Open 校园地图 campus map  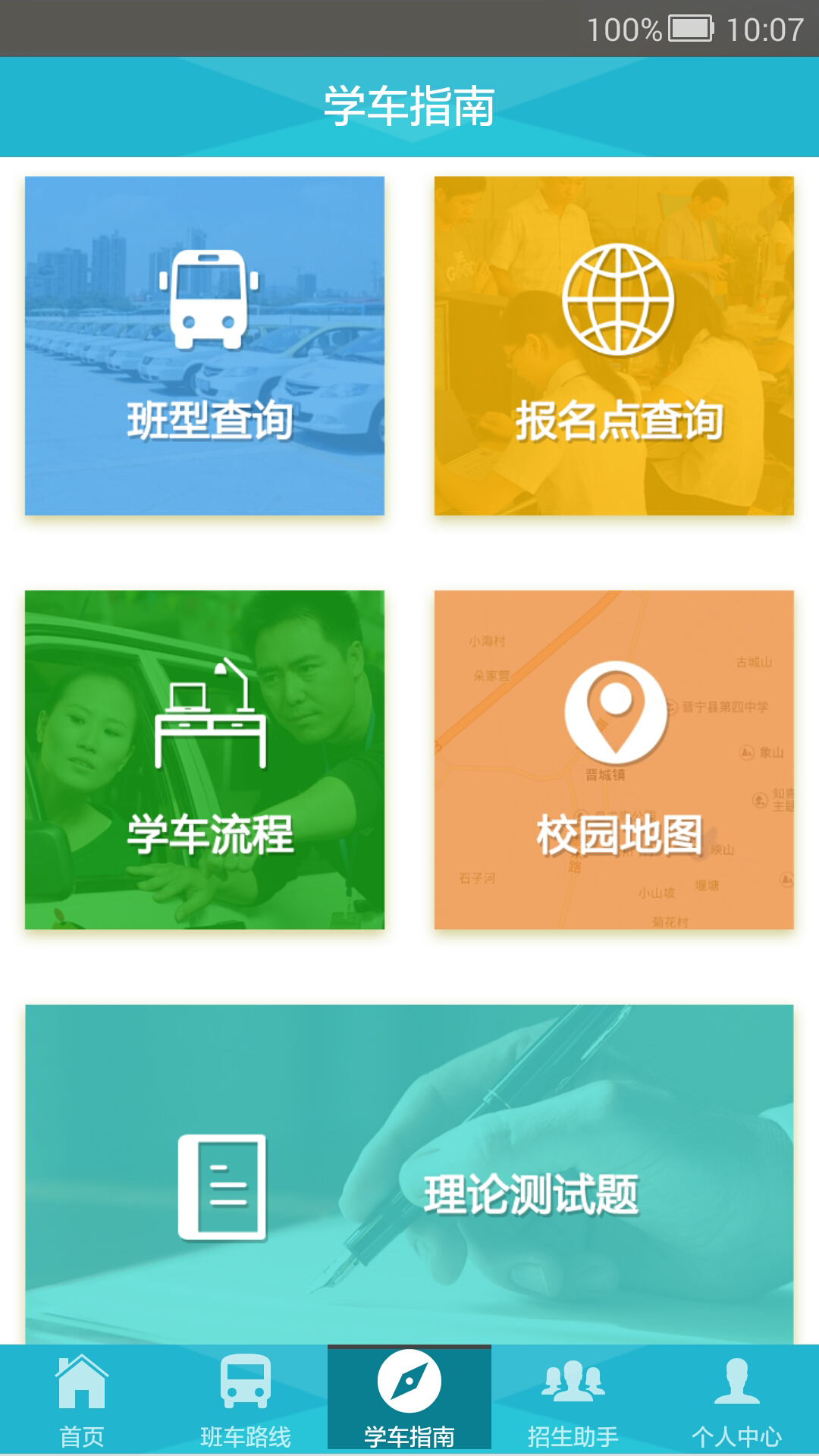tap(614, 760)
